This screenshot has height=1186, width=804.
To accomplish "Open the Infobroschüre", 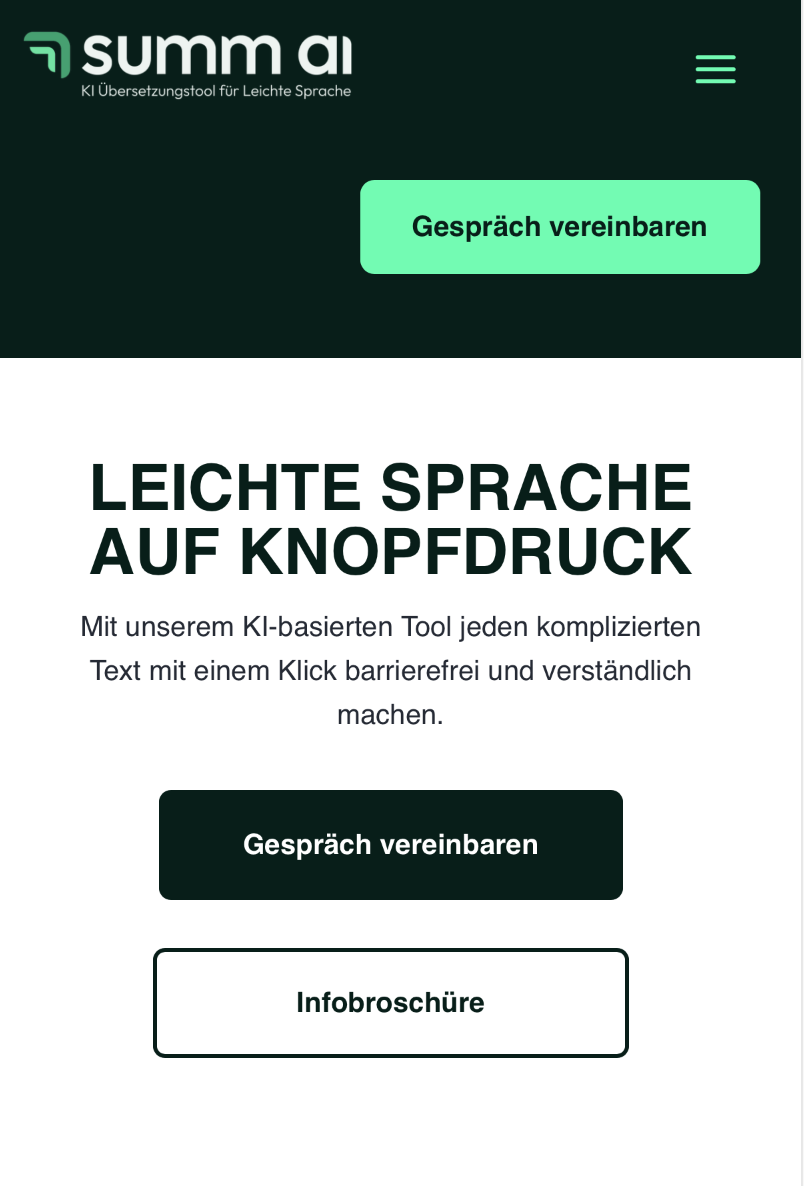I will pyautogui.click(x=391, y=1003).
